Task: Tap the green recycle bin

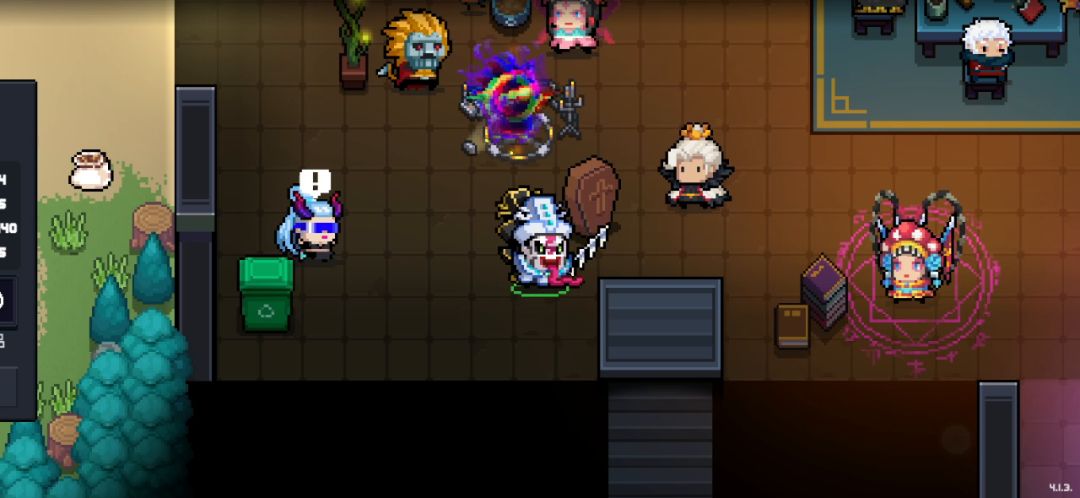Action: (265, 294)
